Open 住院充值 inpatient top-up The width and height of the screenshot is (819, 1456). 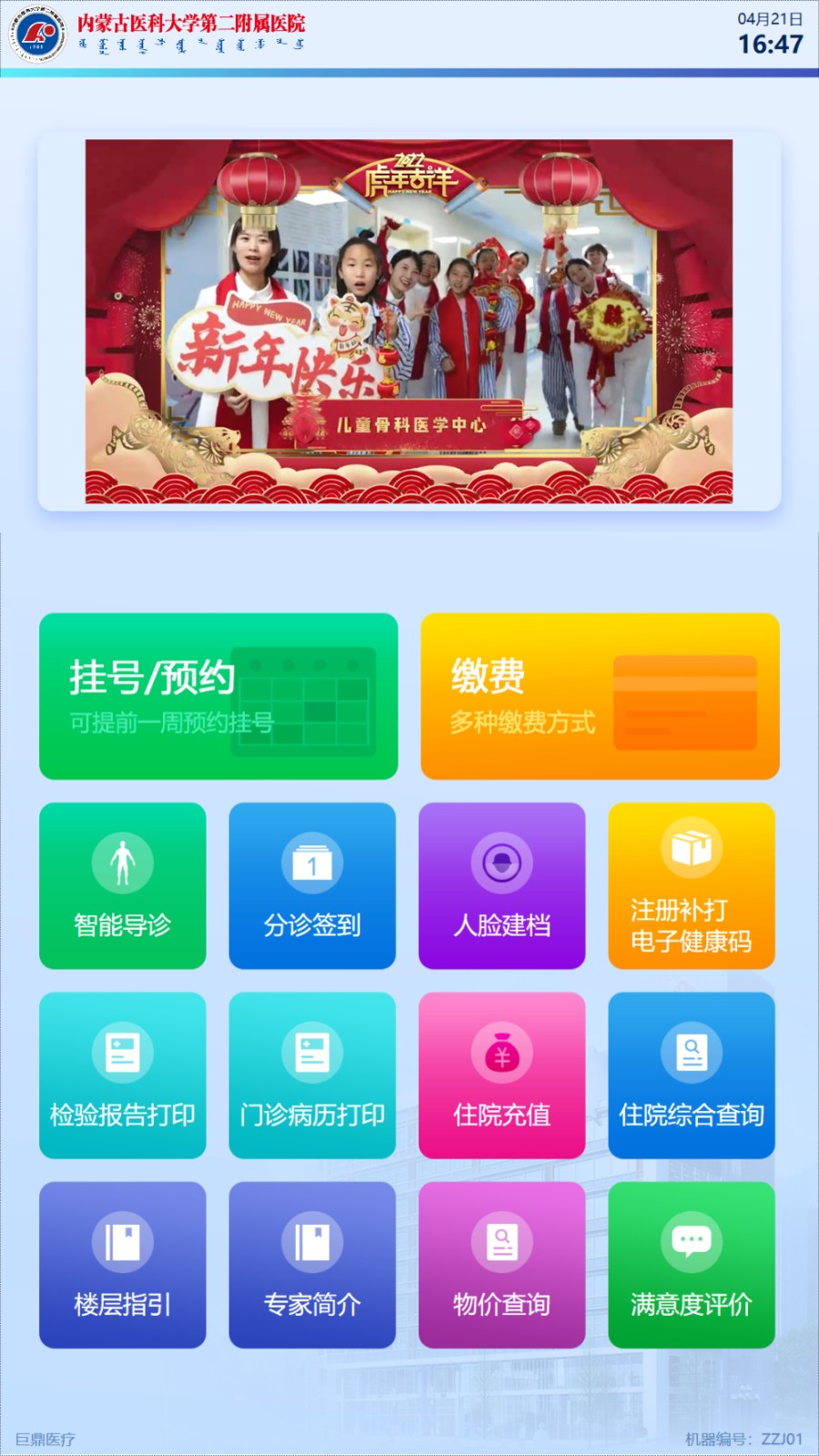click(501, 1075)
